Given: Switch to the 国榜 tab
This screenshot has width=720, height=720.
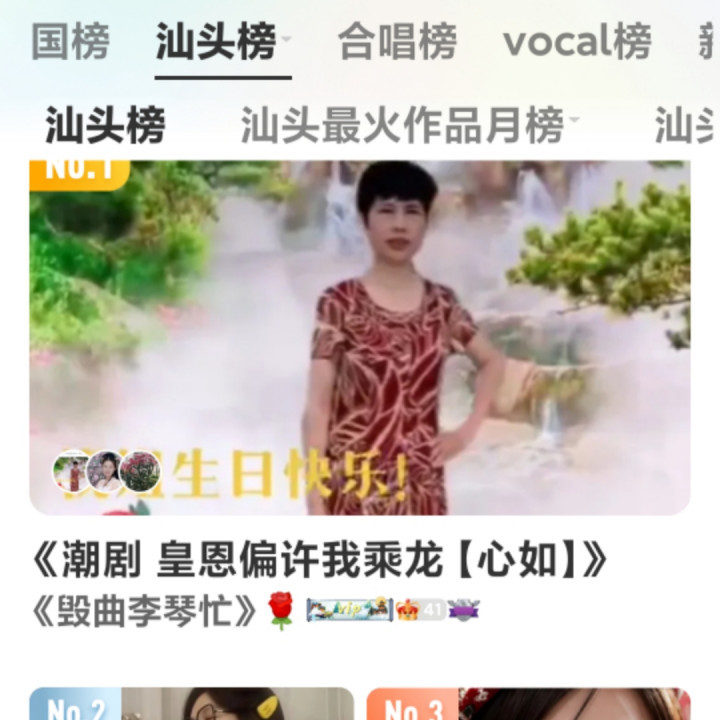Looking at the screenshot, I should click(70, 42).
